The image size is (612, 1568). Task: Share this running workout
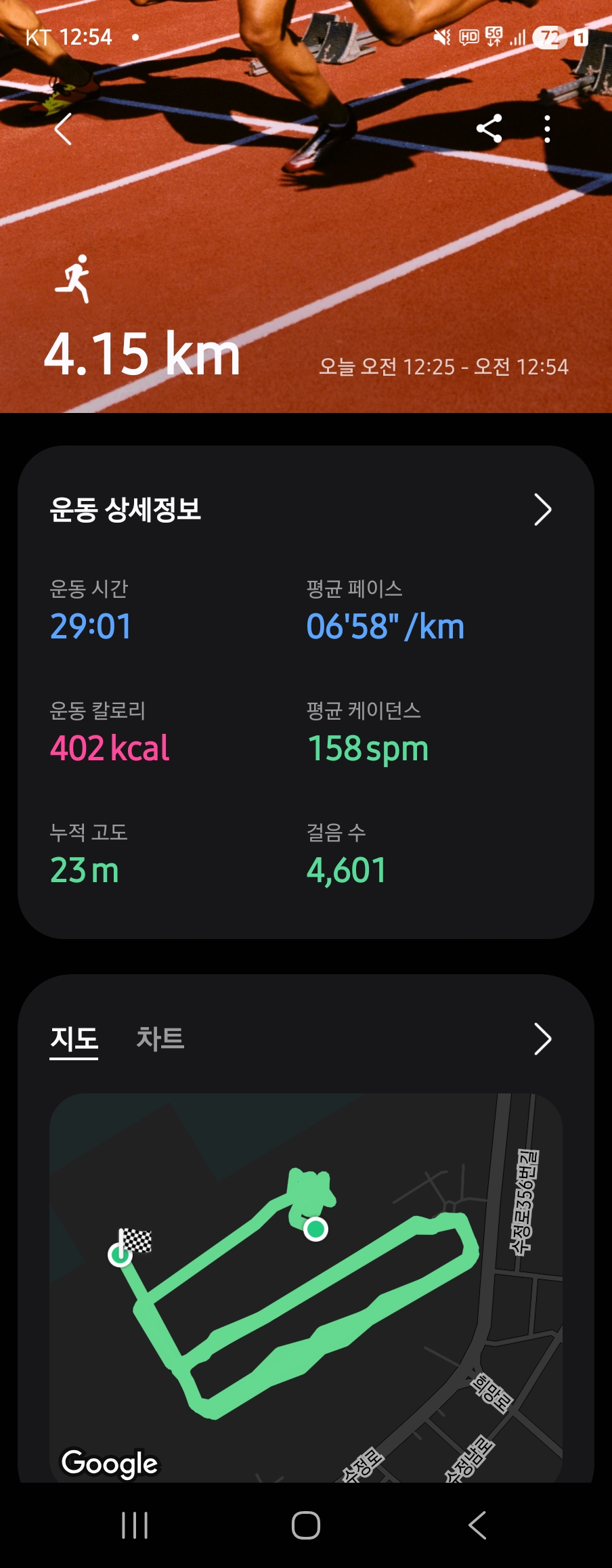(x=489, y=129)
